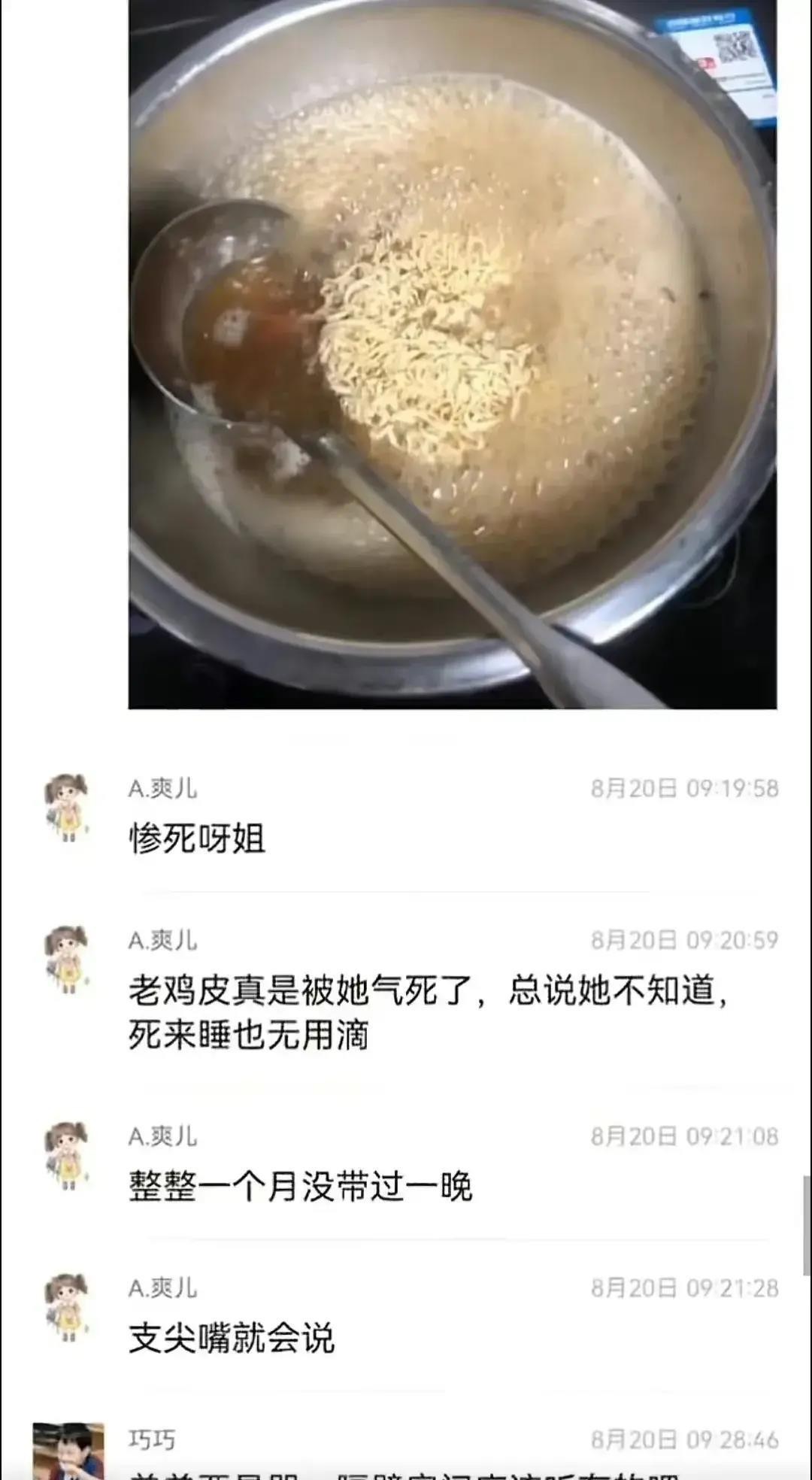Tap A.爽儿's avatar beside 惨死呀姐 message
812x1480 pixels.
(x=67, y=808)
